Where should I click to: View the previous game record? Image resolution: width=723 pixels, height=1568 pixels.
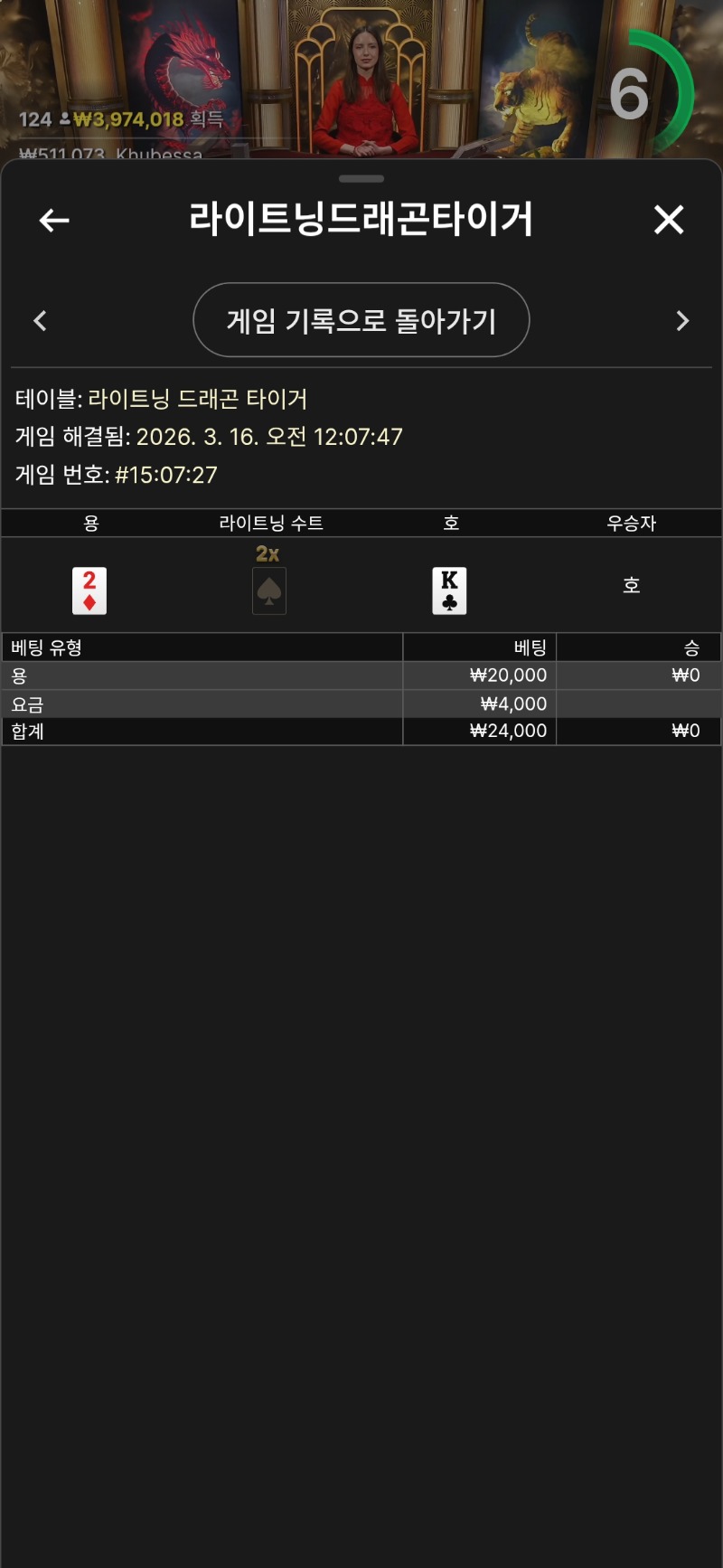(40, 321)
